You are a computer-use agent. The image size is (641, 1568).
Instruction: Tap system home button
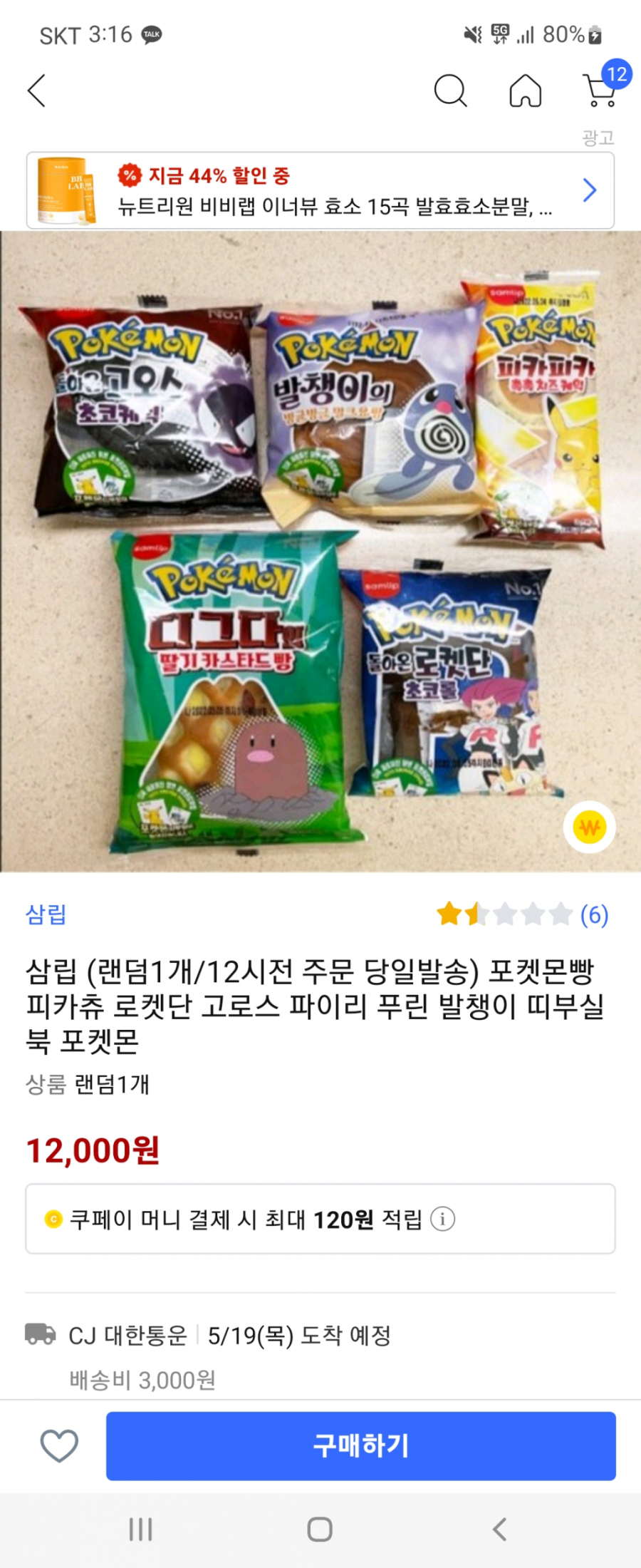pyautogui.click(x=320, y=1529)
